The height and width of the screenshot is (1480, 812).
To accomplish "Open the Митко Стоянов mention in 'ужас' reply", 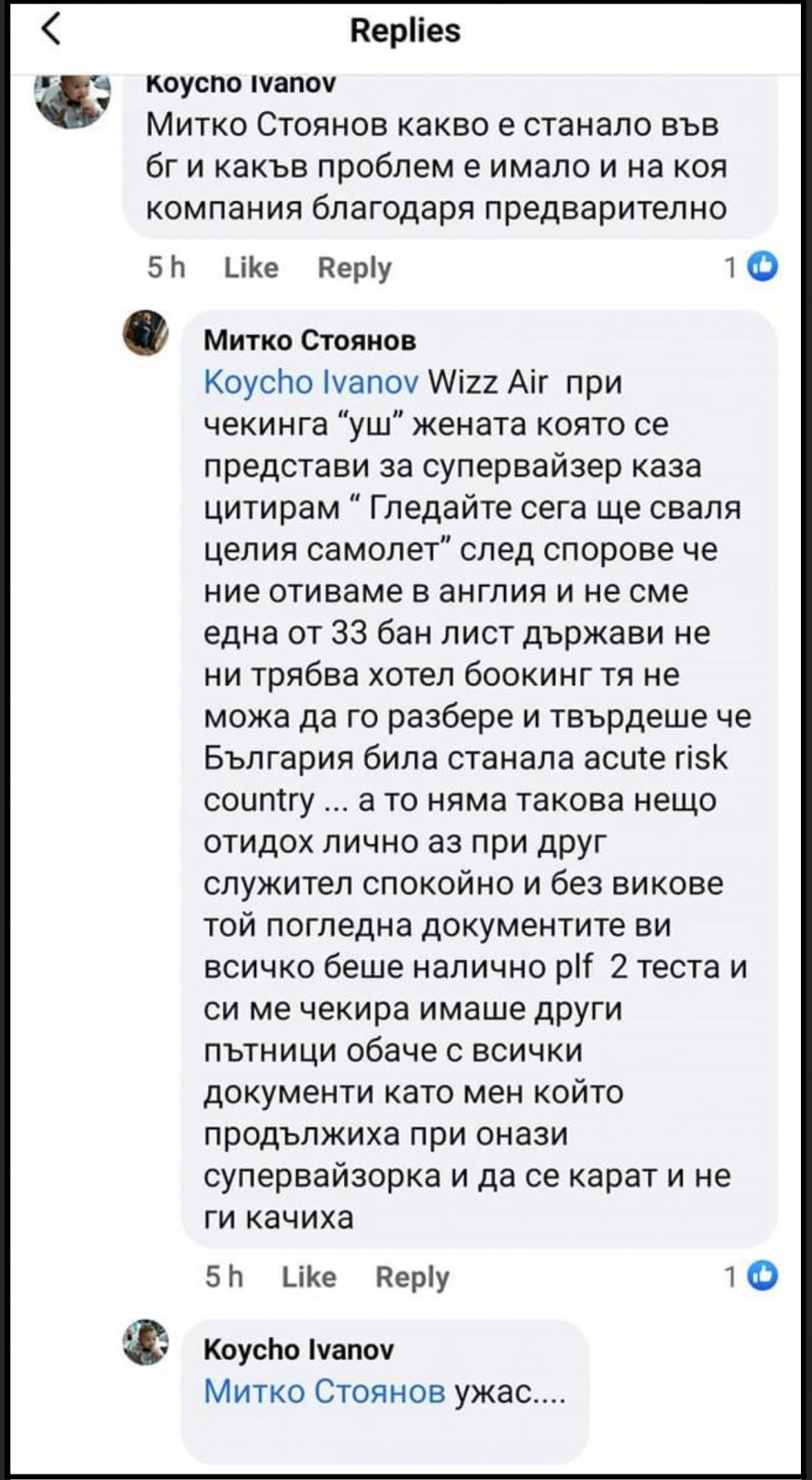I will point(324,1391).
